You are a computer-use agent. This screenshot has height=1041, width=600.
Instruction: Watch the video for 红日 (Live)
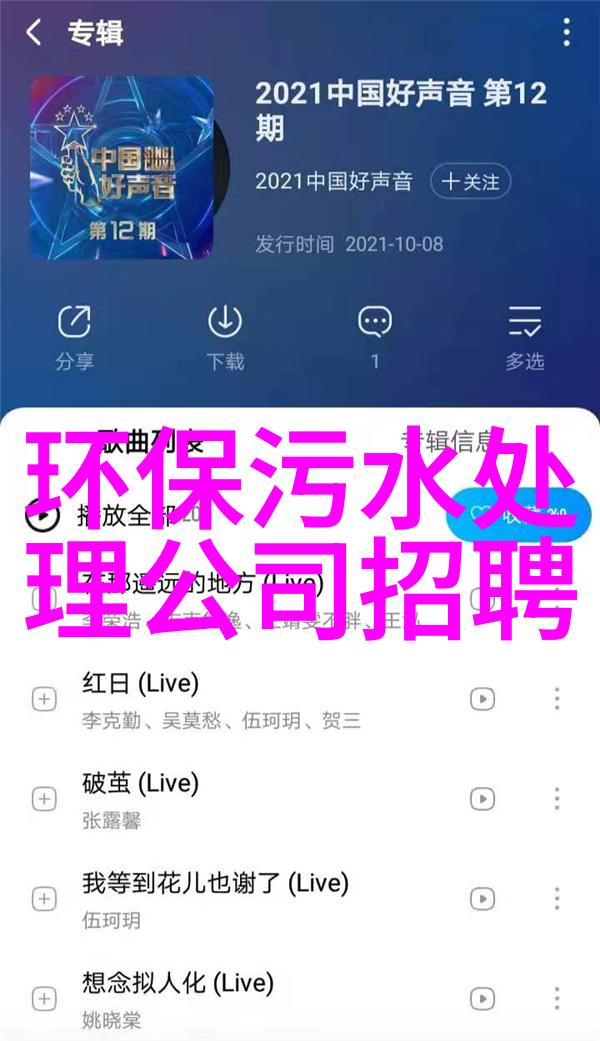[483, 699]
